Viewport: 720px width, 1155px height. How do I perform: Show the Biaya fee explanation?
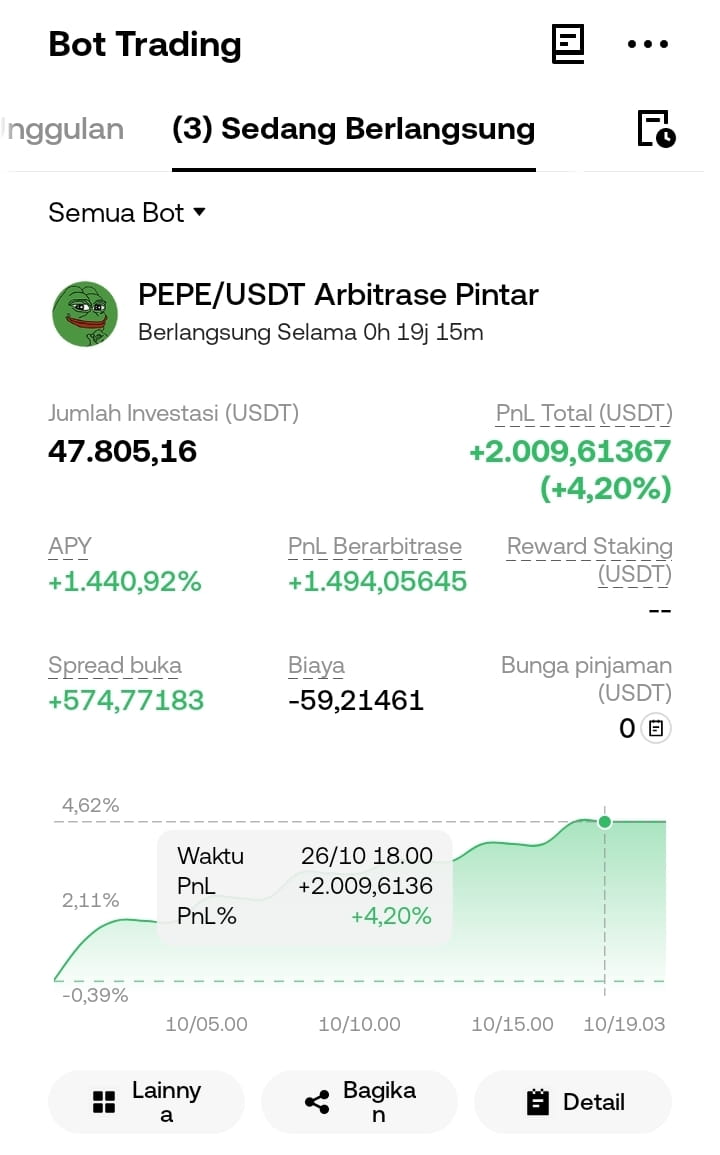tap(316, 665)
